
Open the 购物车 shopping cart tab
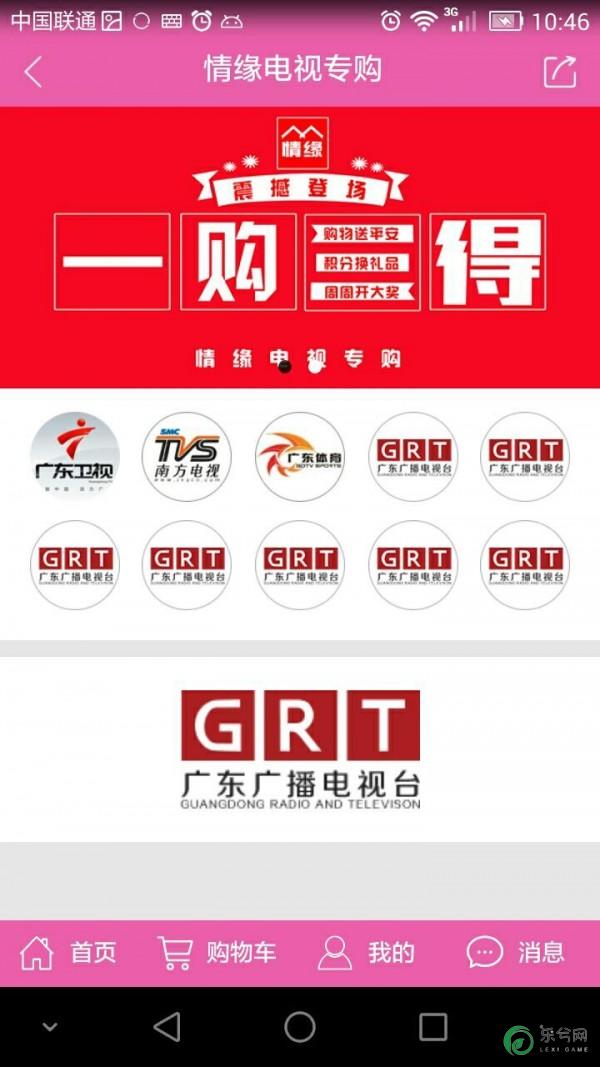tap(218, 952)
